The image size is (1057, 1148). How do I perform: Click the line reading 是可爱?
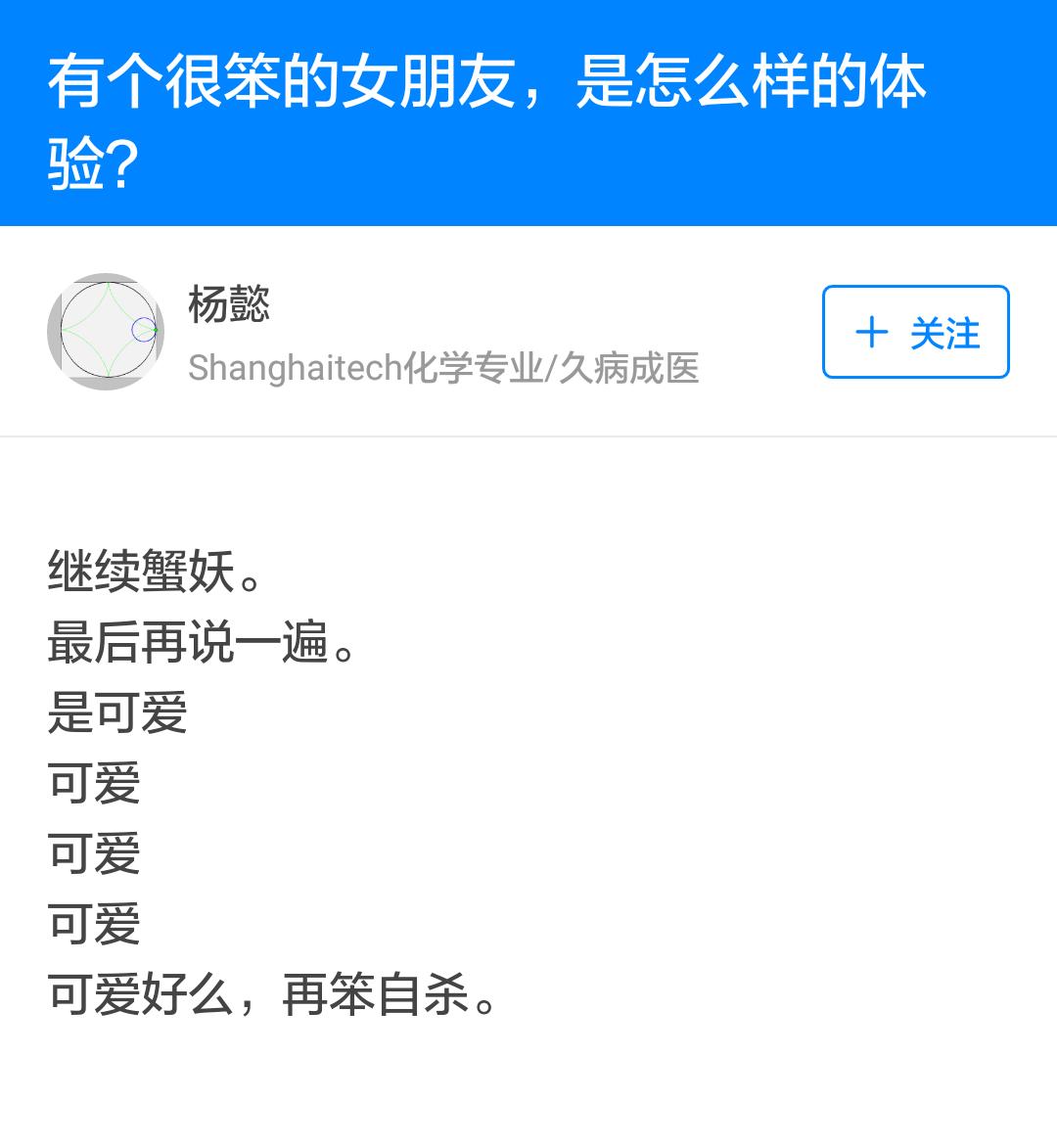pyautogui.click(x=117, y=712)
